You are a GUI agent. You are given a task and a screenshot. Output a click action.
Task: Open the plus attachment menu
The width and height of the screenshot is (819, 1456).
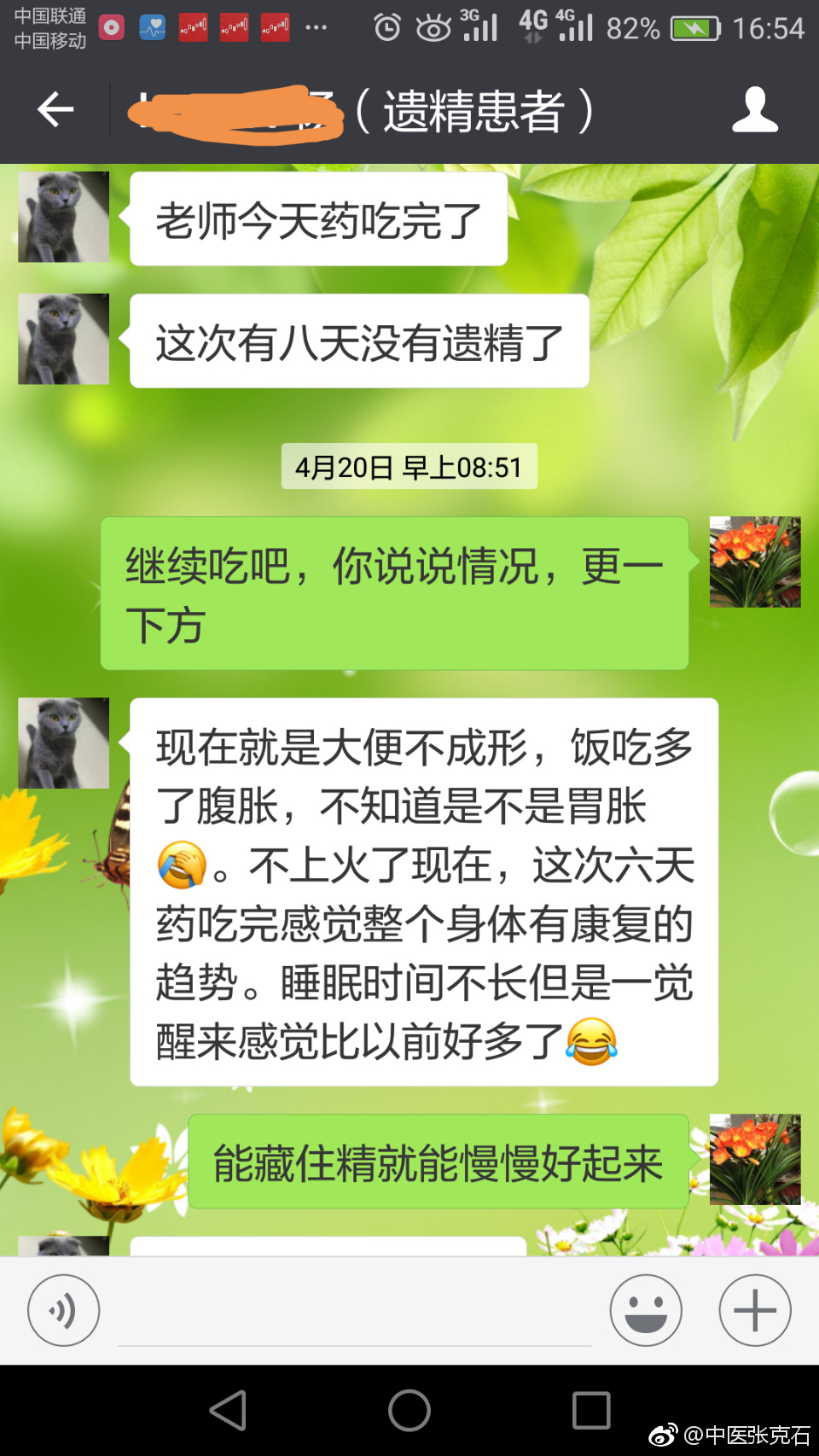755,1310
